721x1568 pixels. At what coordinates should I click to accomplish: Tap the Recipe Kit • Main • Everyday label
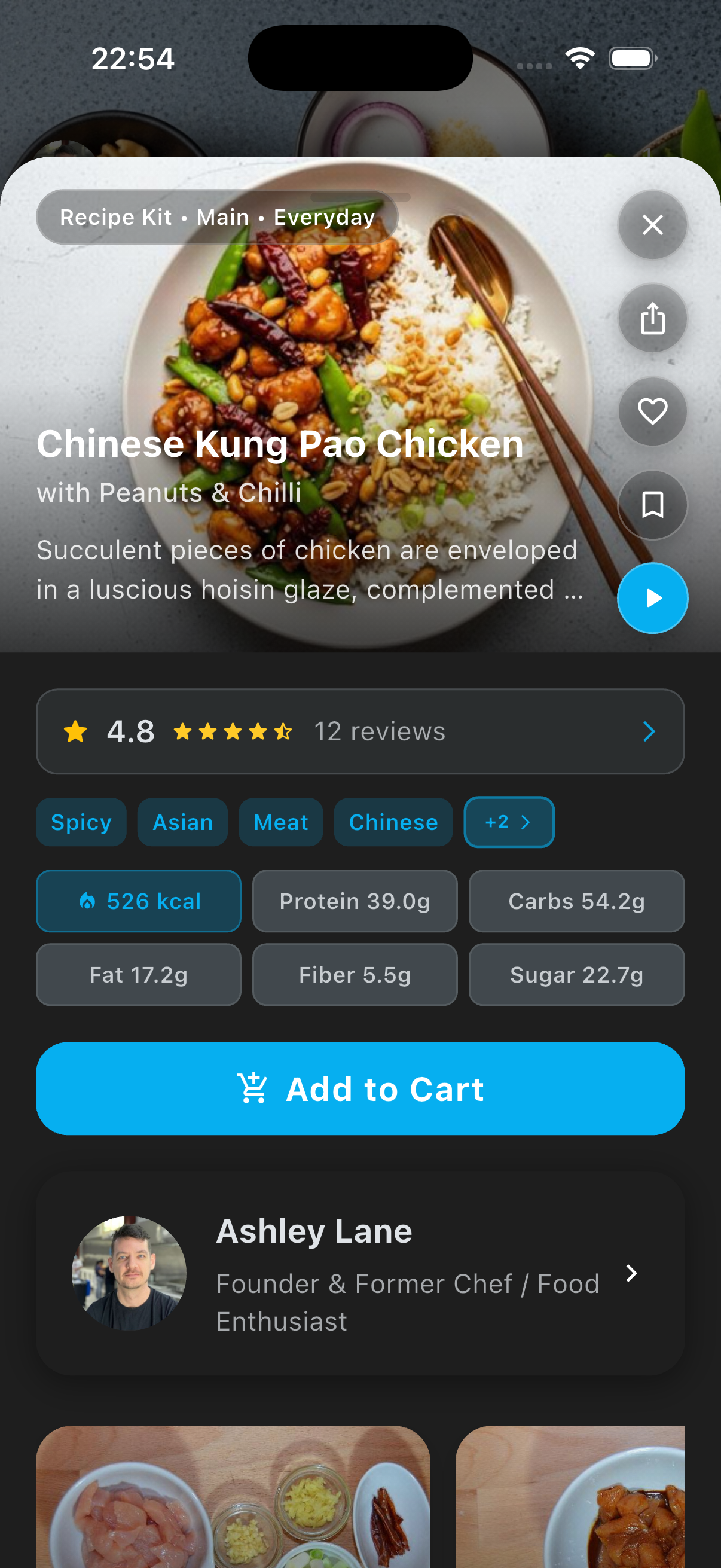tap(216, 216)
